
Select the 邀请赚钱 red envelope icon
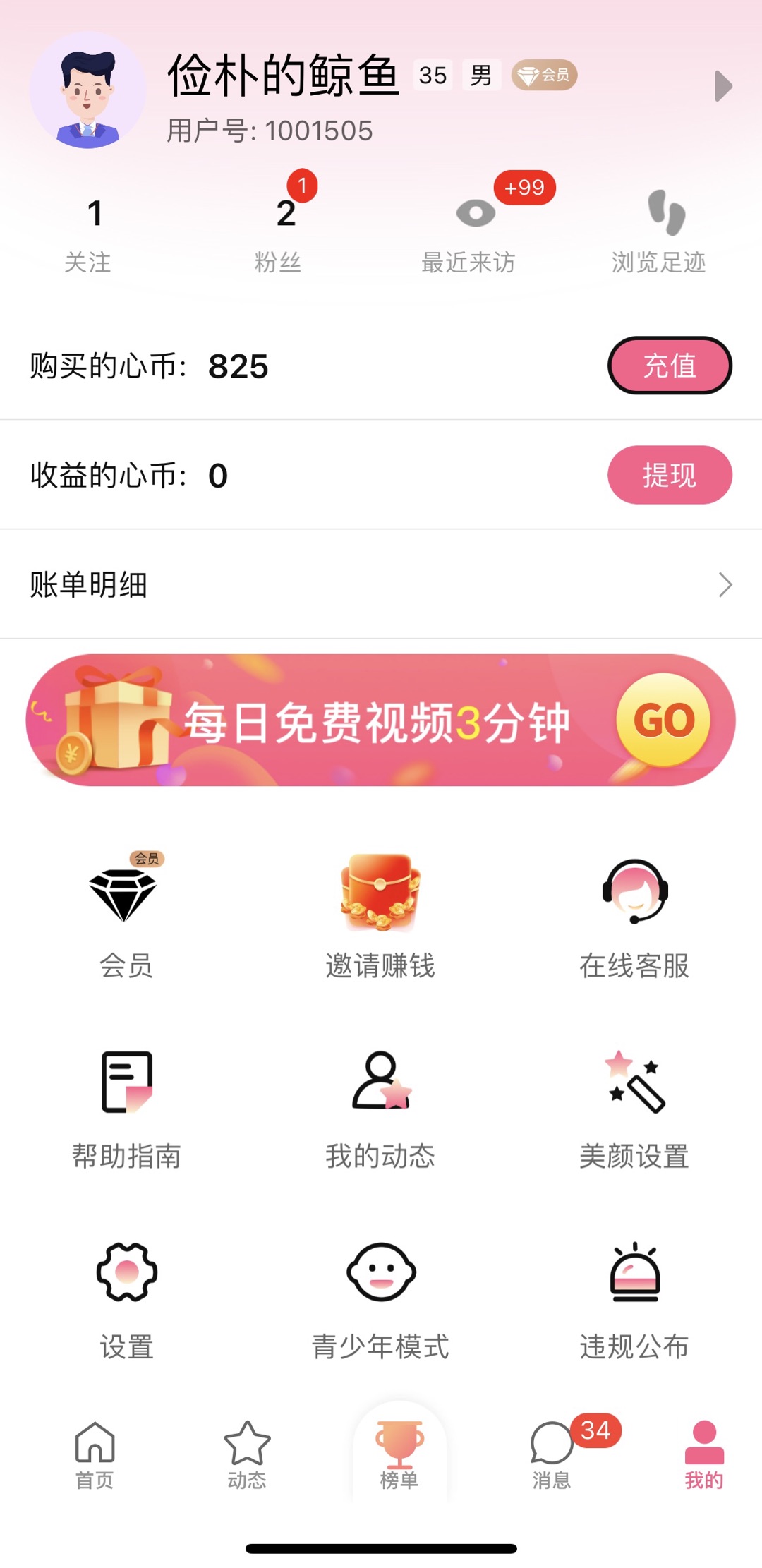(380, 896)
